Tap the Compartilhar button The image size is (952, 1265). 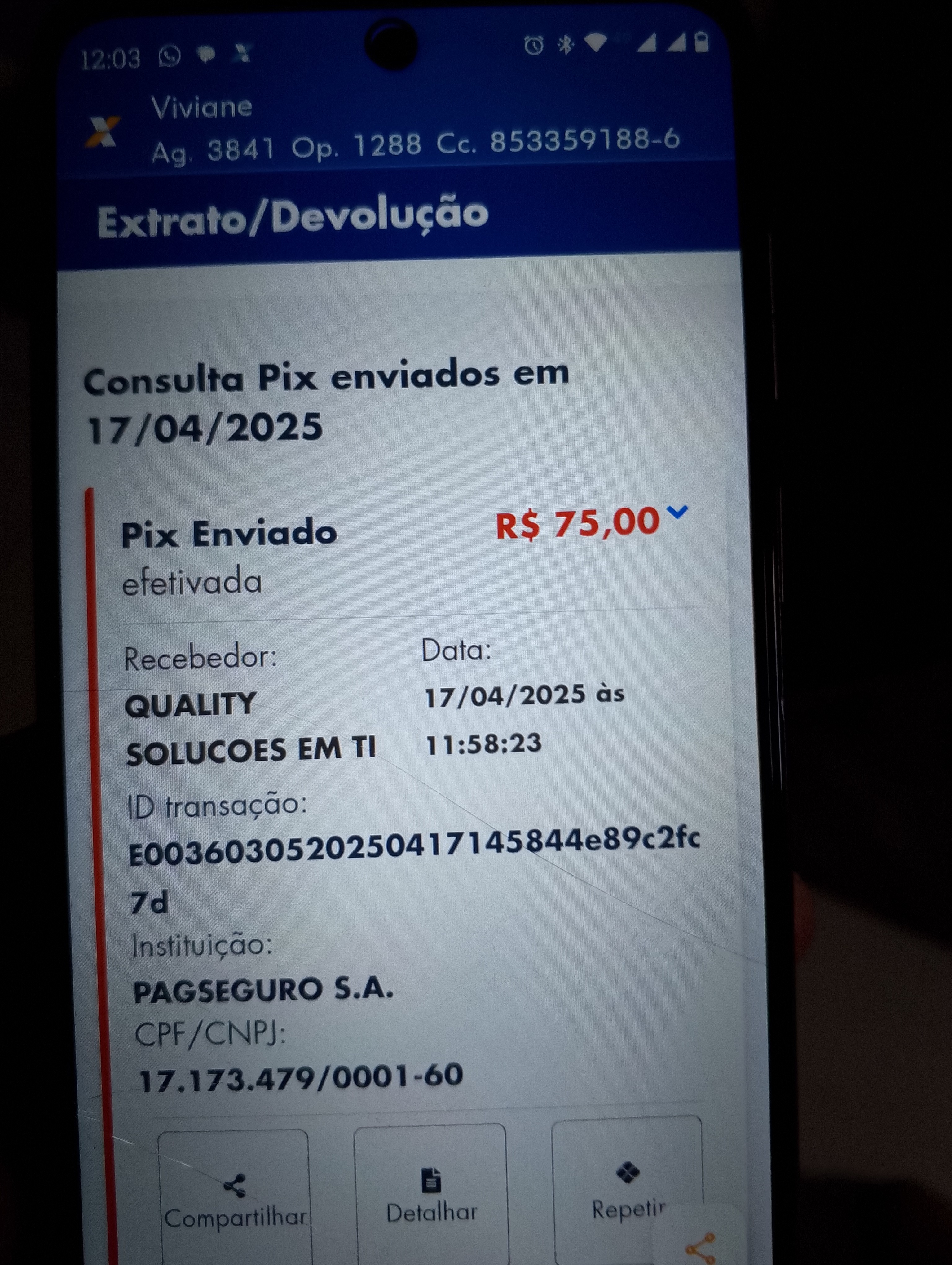236,1199
